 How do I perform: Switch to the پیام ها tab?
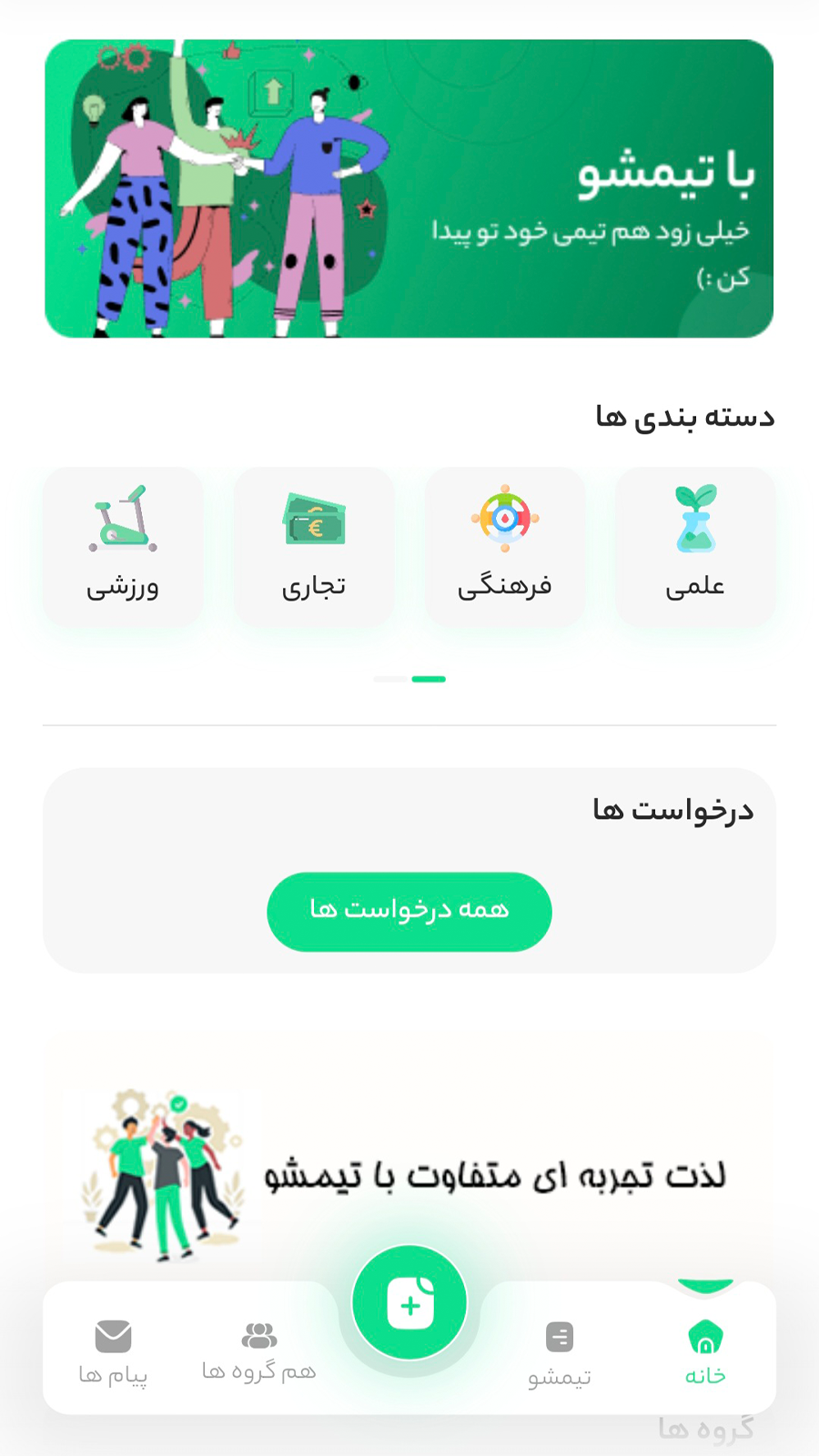(x=113, y=1351)
